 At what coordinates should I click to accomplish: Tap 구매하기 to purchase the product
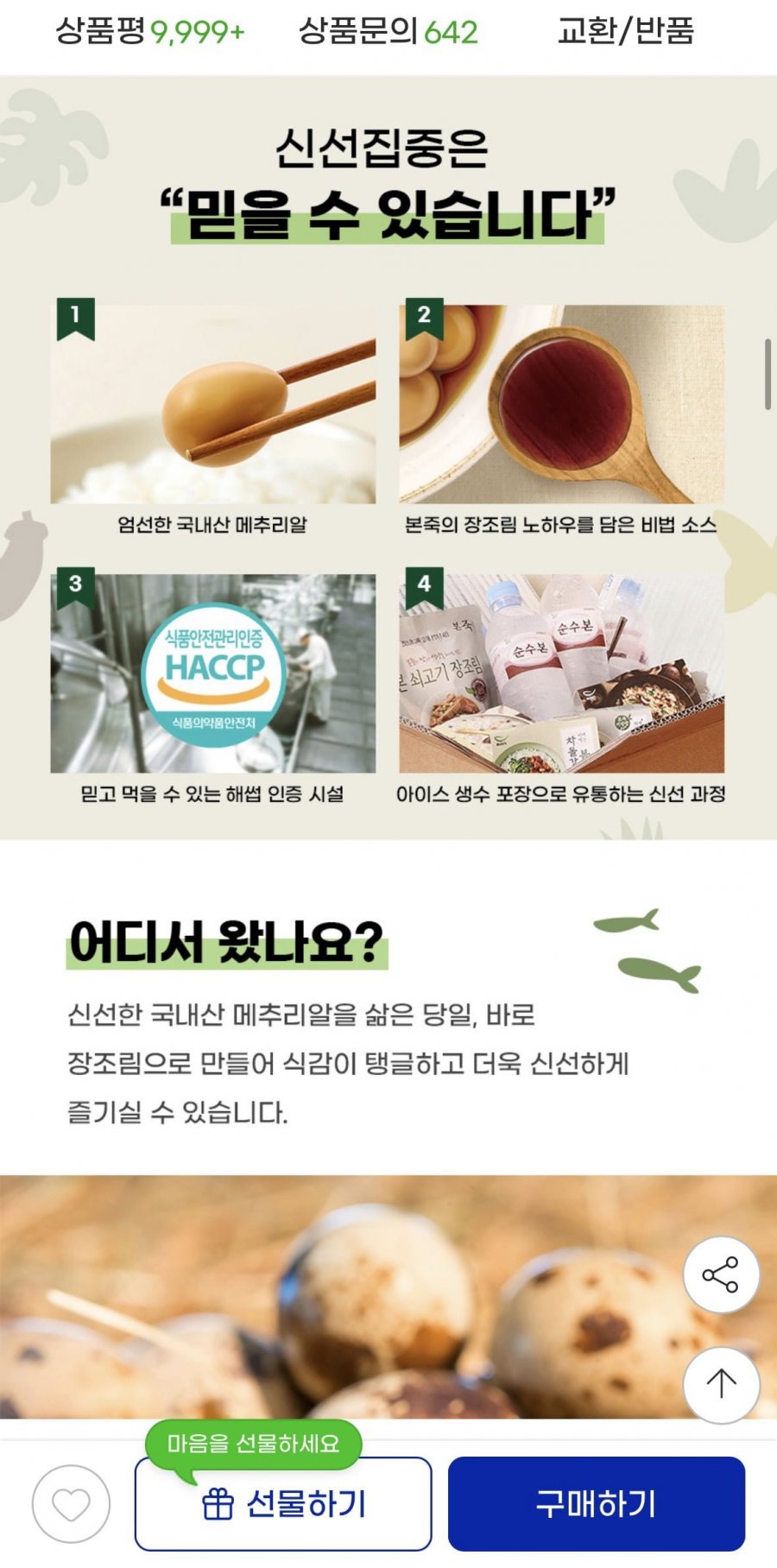point(596,1504)
